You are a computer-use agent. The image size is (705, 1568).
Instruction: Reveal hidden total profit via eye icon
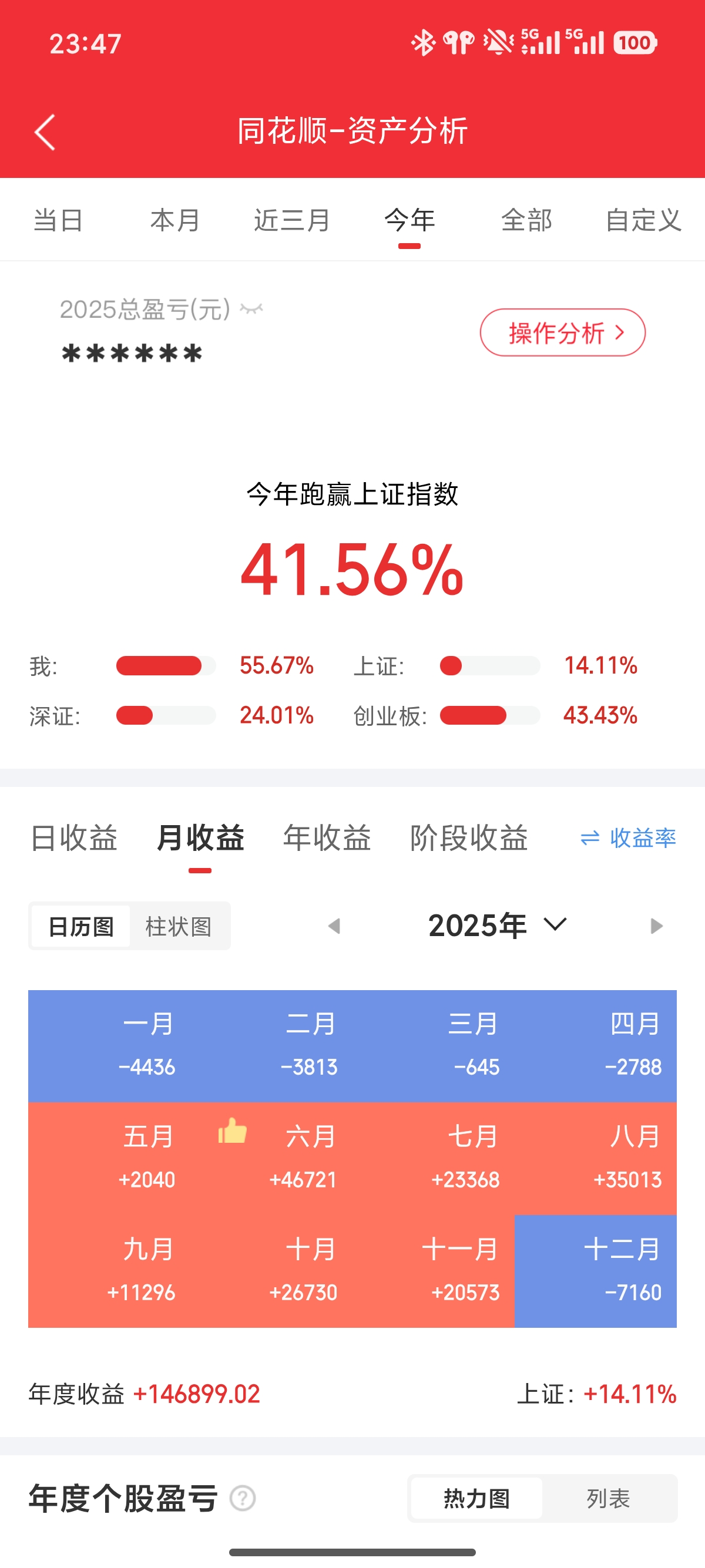pyautogui.click(x=251, y=309)
